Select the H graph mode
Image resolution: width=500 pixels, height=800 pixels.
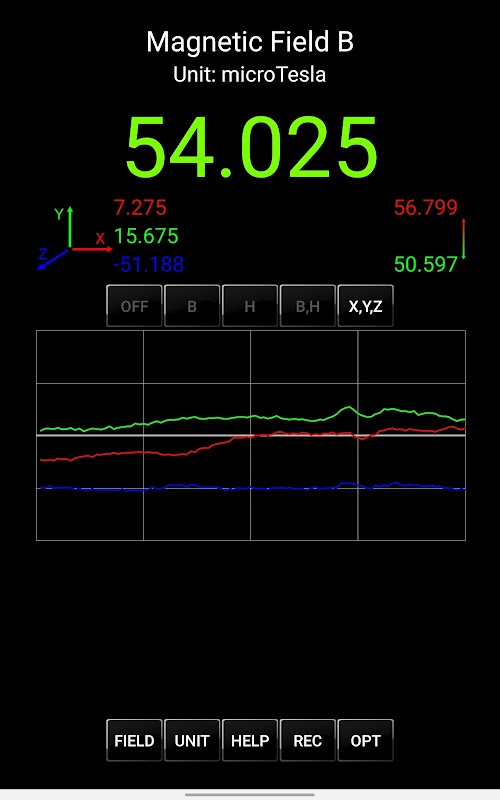pos(249,306)
